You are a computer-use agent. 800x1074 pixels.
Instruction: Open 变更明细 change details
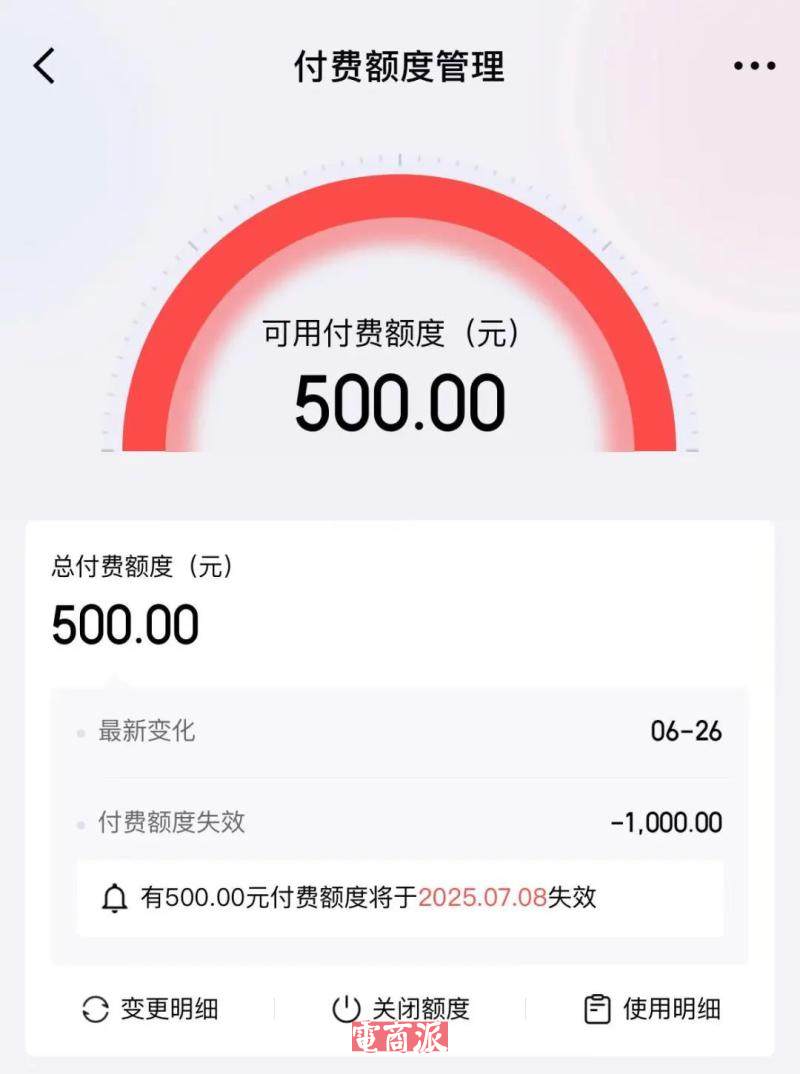tap(150, 1009)
